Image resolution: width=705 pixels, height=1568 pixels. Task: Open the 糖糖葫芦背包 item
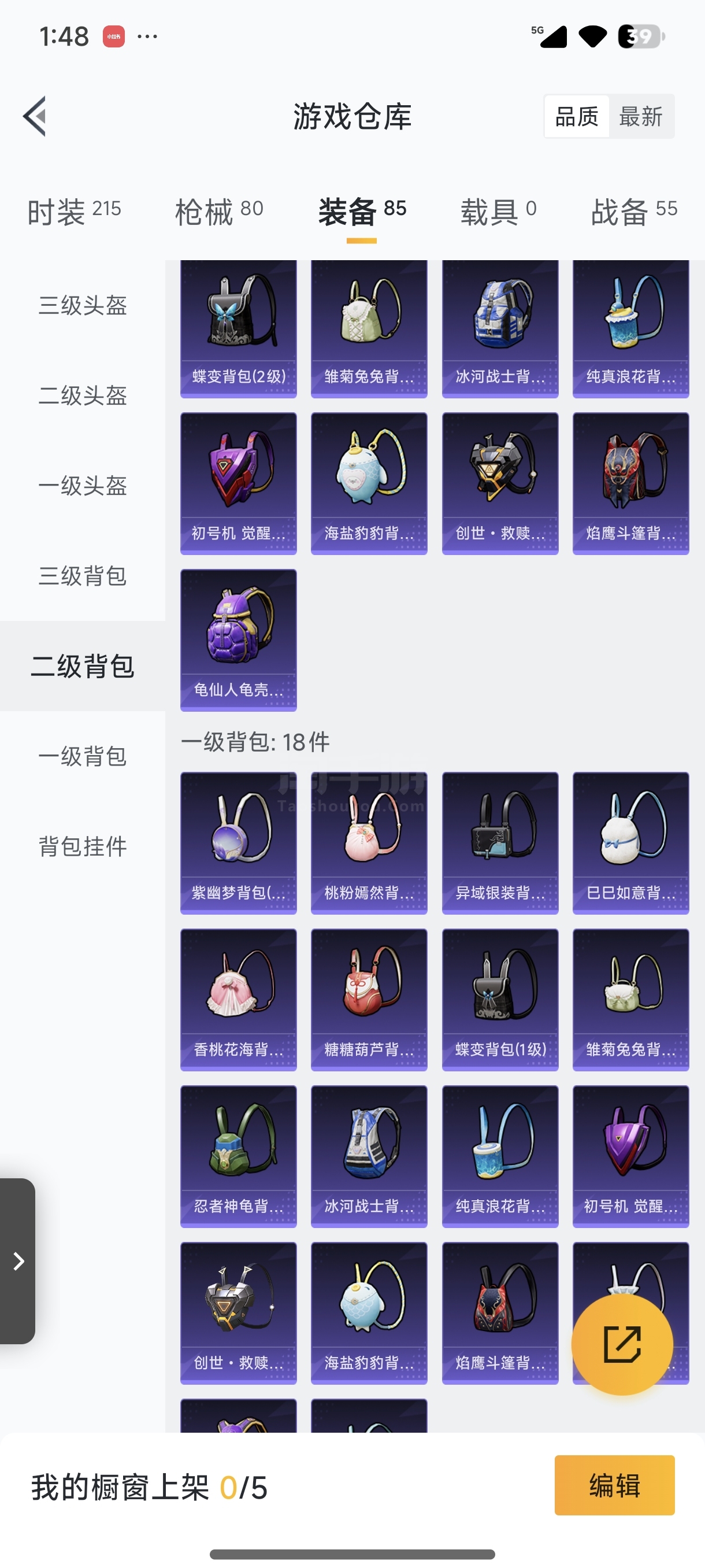coord(369,999)
